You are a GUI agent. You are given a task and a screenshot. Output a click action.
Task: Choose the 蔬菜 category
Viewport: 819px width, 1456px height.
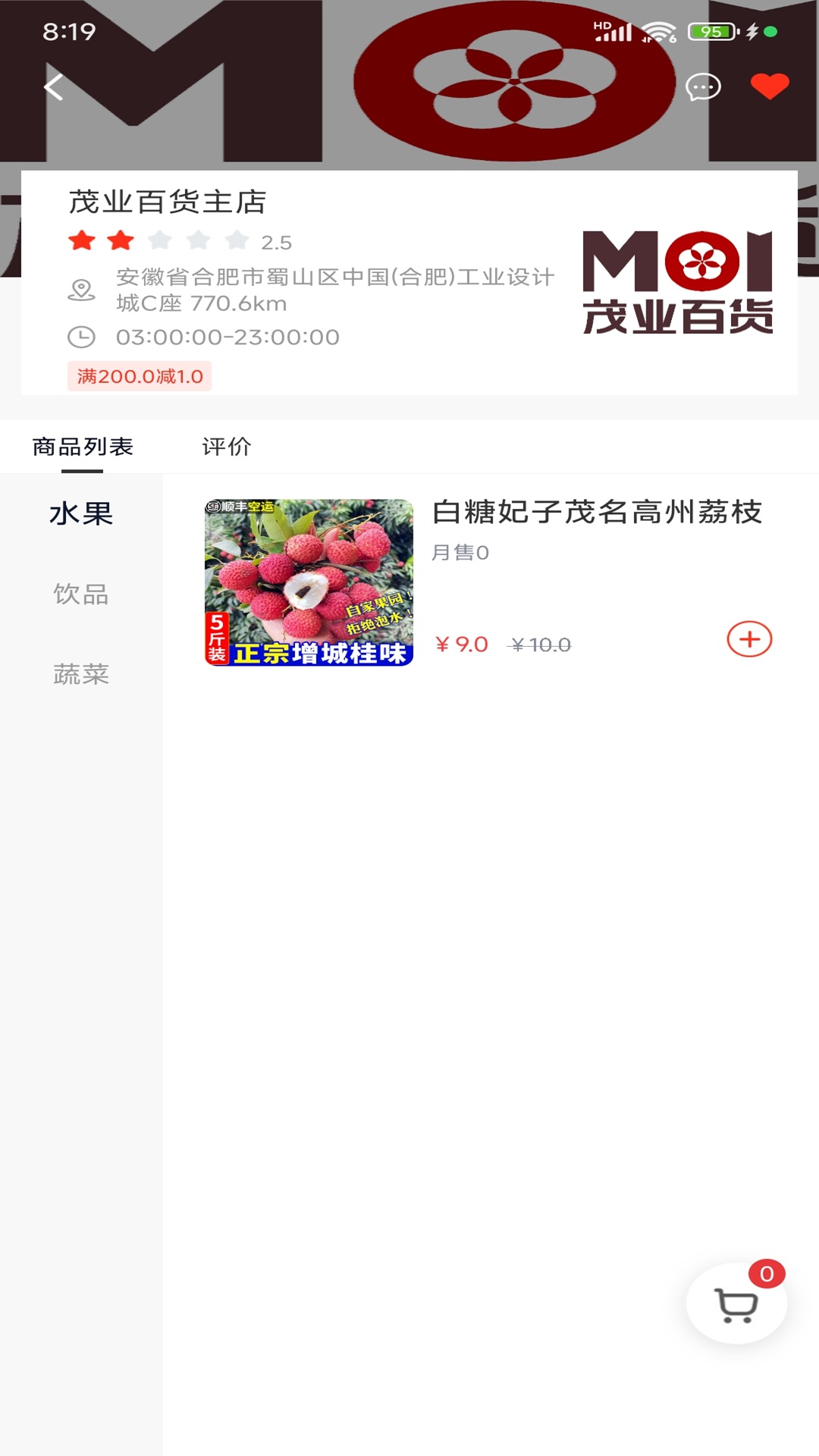point(81,675)
